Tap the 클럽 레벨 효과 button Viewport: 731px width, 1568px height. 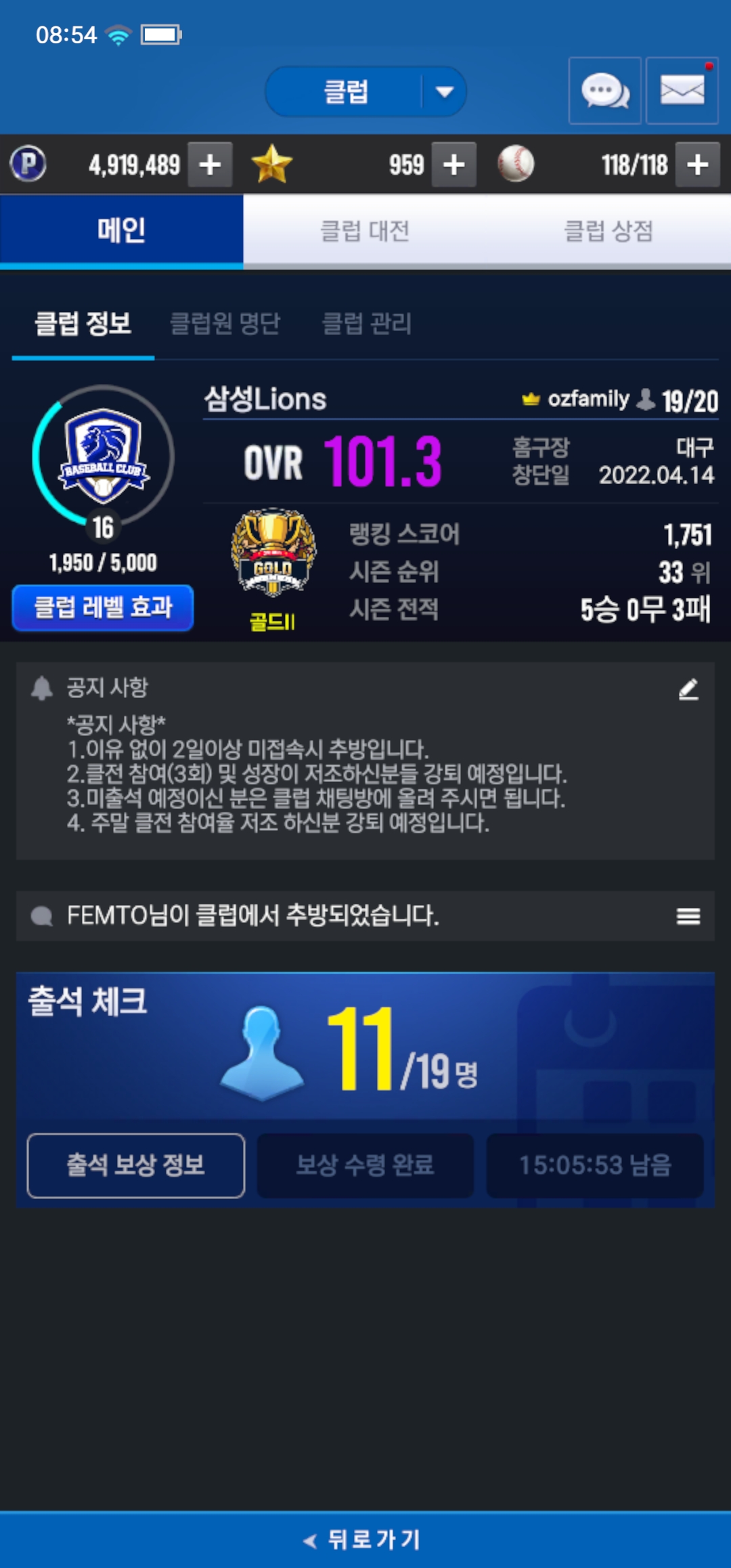click(x=103, y=607)
